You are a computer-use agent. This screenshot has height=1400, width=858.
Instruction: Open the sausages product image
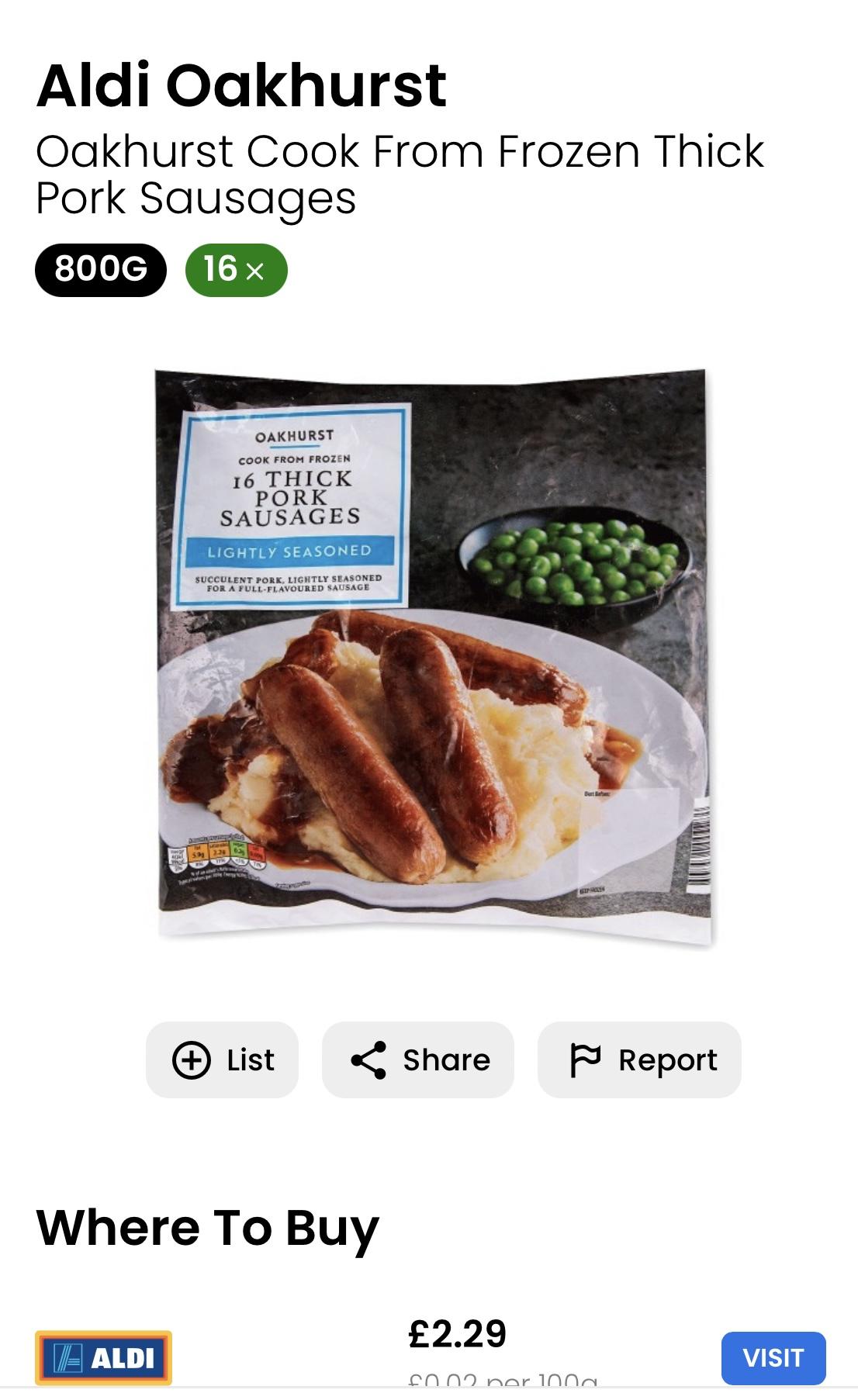click(x=434, y=655)
